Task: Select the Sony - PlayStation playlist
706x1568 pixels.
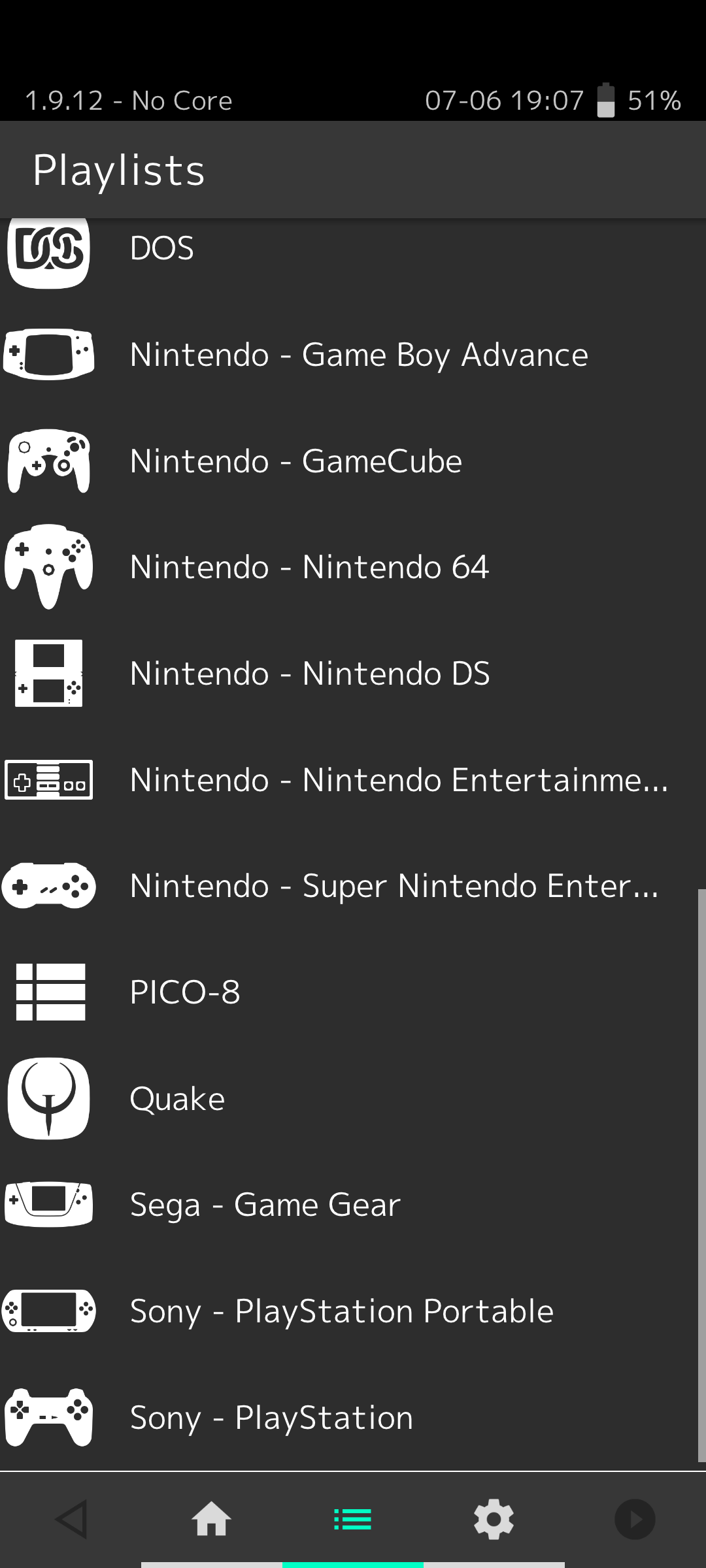Action: point(353,1418)
